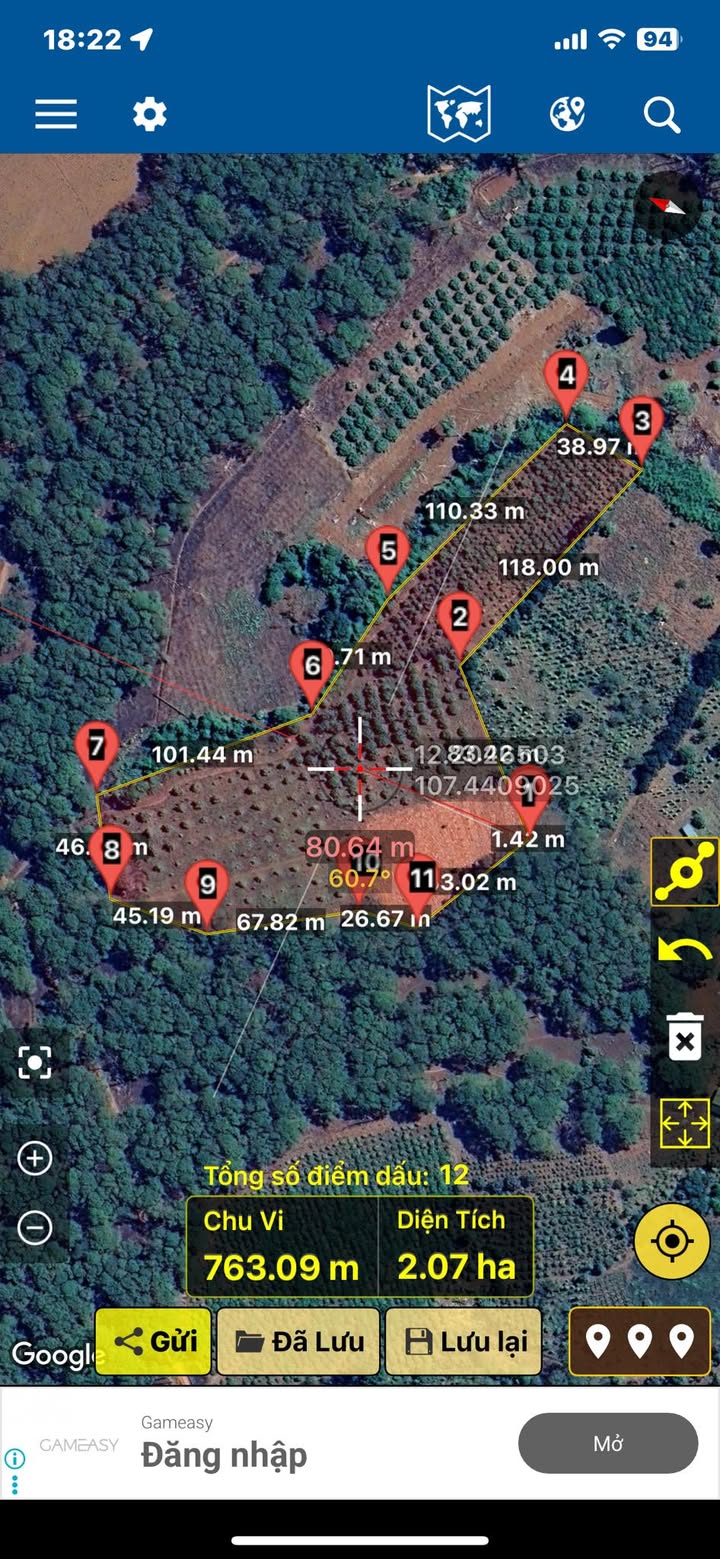Viewport: 720px width, 1559px height.
Task: Select the connect-points line tool
Action: click(x=685, y=872)
